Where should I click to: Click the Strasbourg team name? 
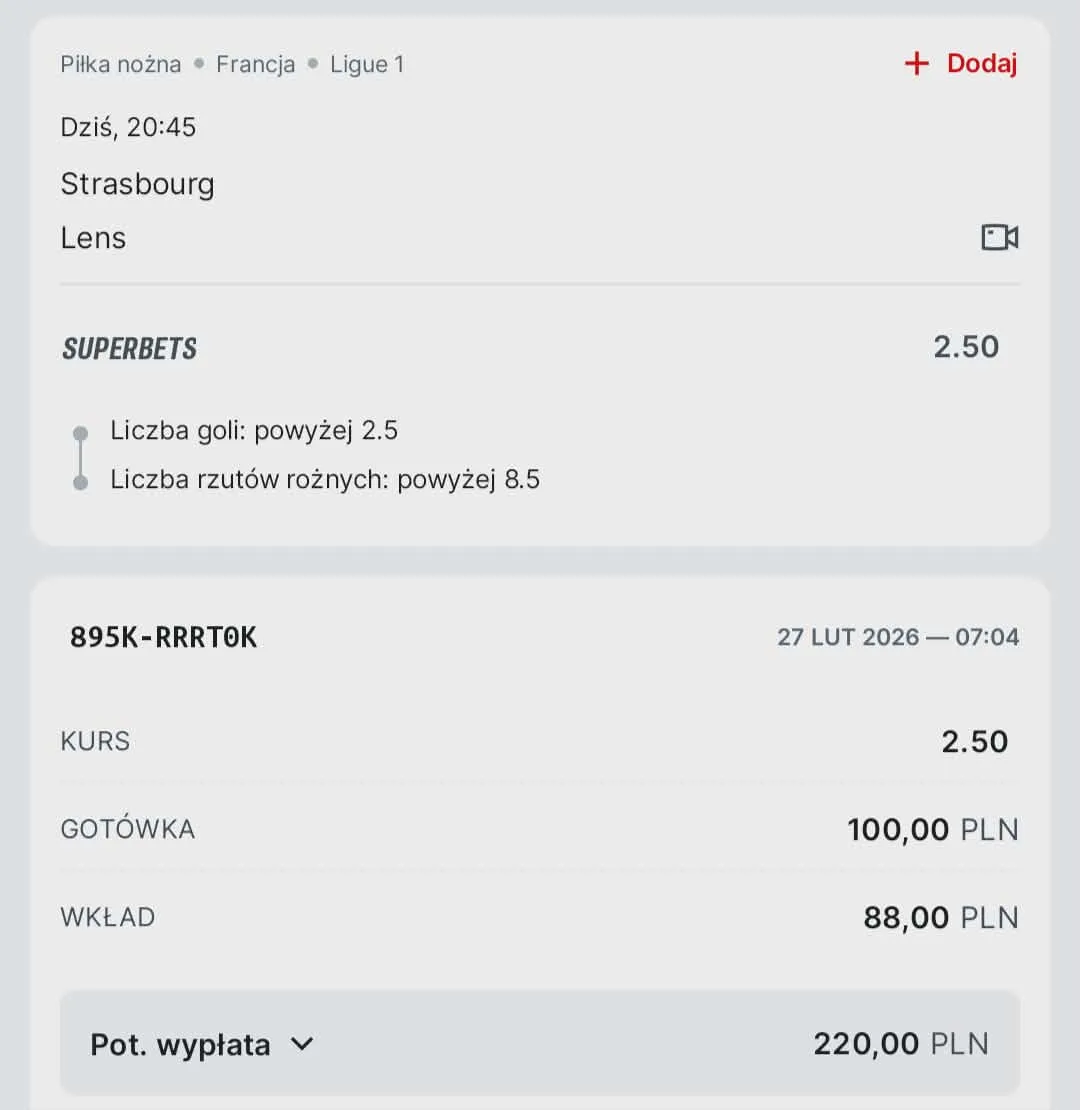(x=137, y=184)
